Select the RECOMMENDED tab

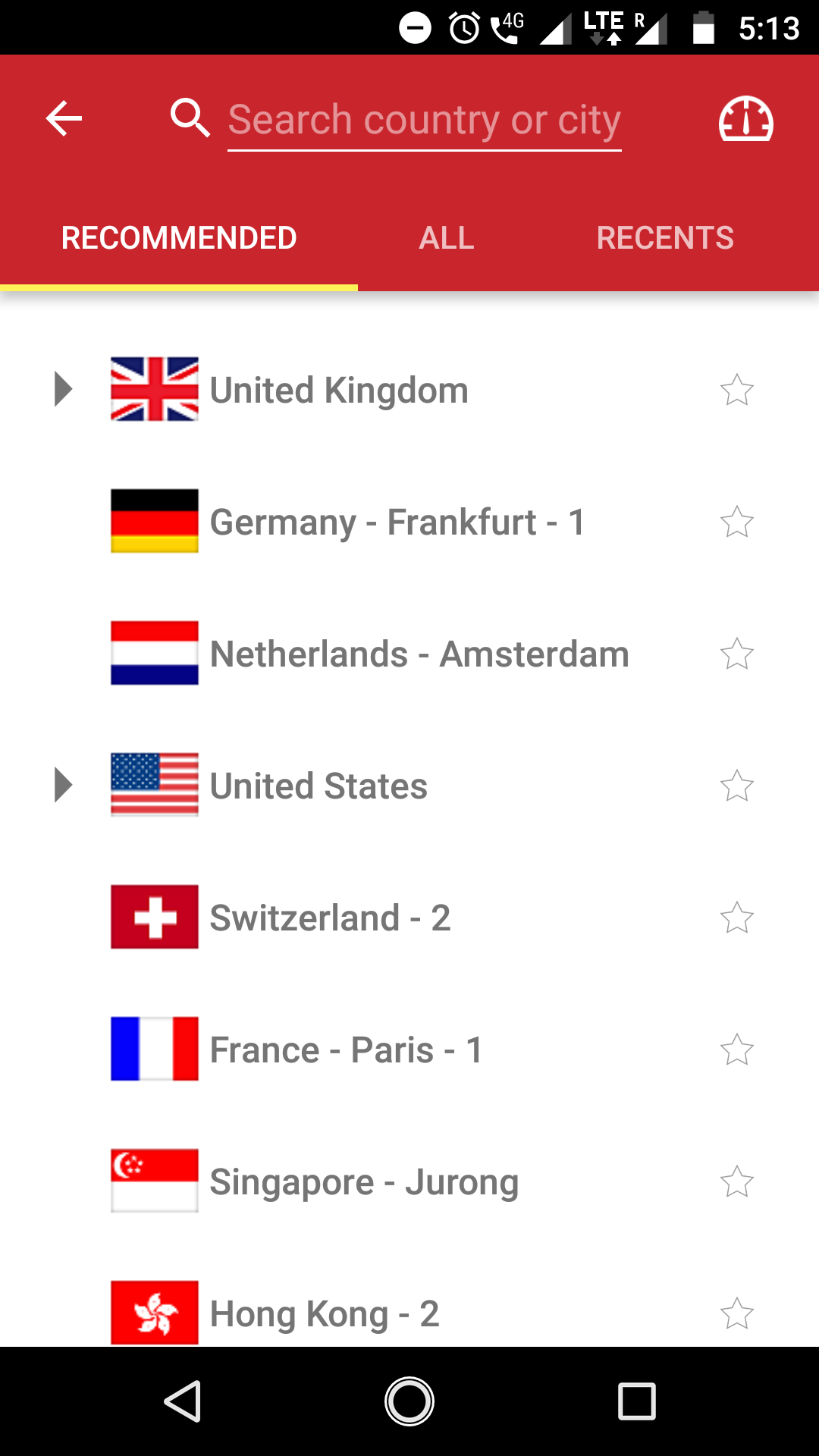[x=179, y=238]
